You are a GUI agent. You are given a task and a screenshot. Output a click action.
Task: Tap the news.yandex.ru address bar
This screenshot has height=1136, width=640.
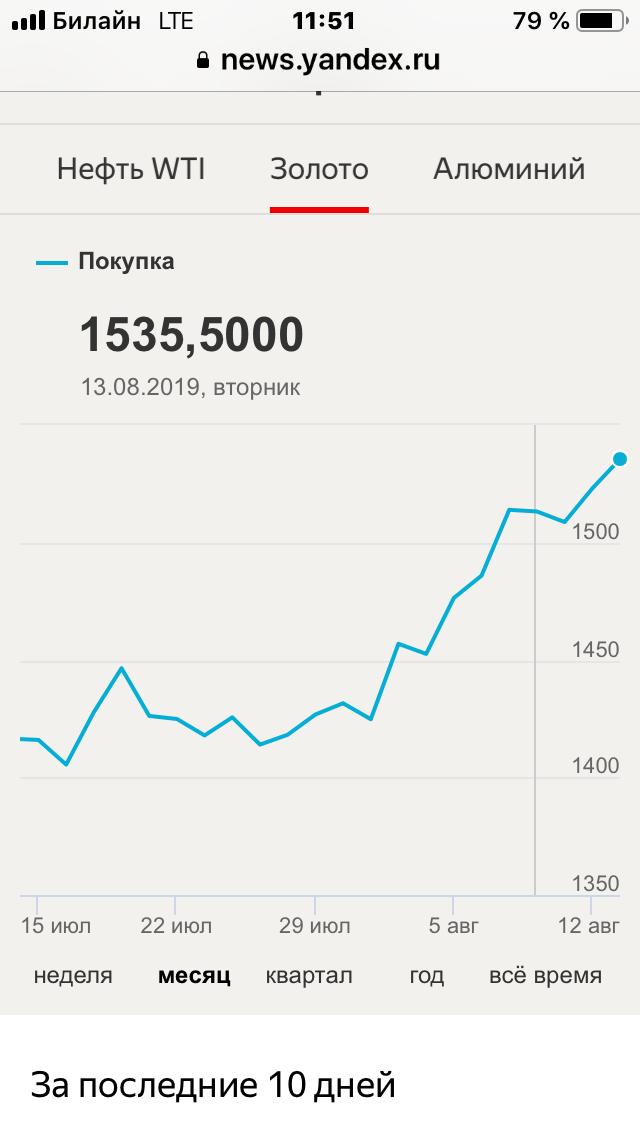click(x=319, y=59)
